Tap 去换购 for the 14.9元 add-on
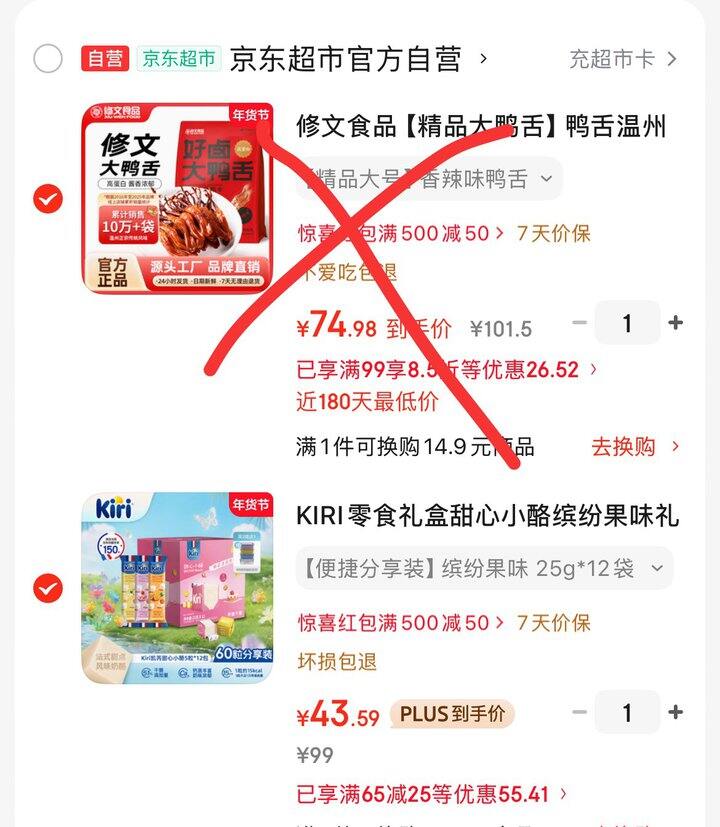This screenshot has width=720, height=827. [634, 446]
